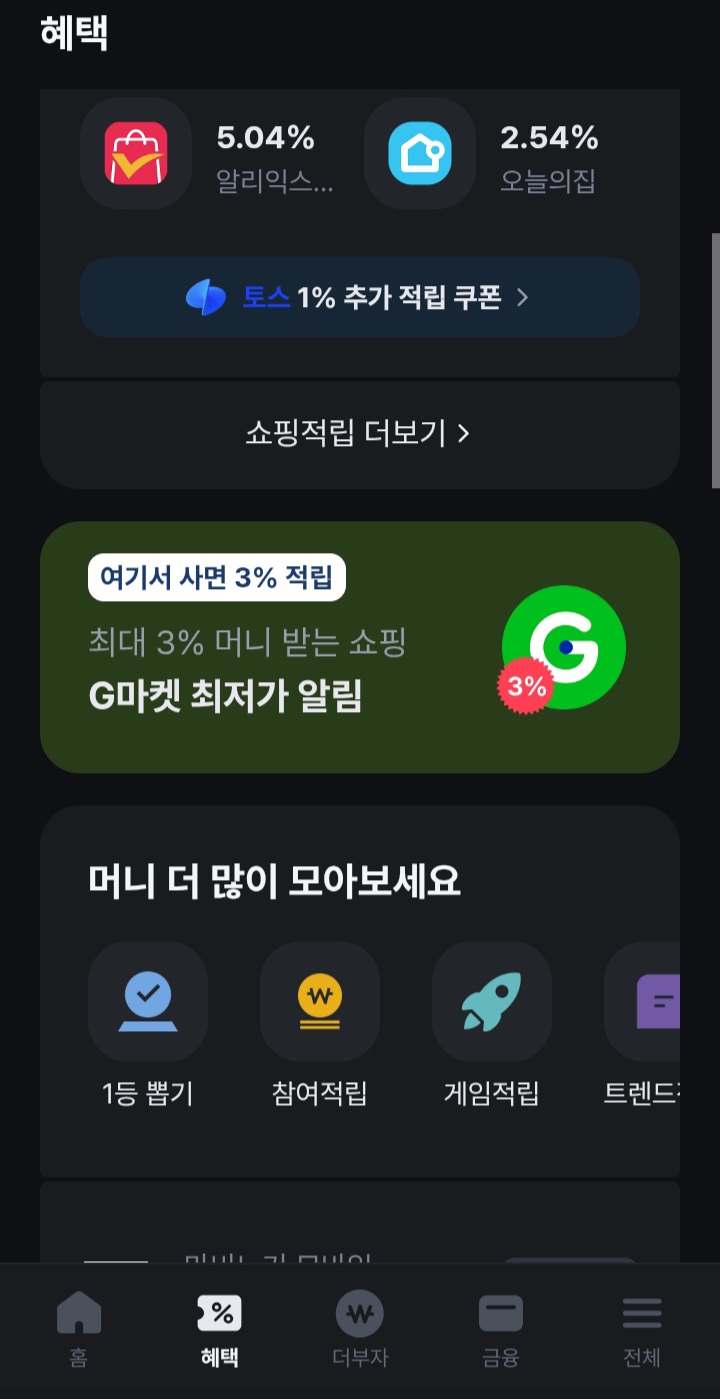
Task: Go to the 더부자 tab
Action: click(359, 1329)
